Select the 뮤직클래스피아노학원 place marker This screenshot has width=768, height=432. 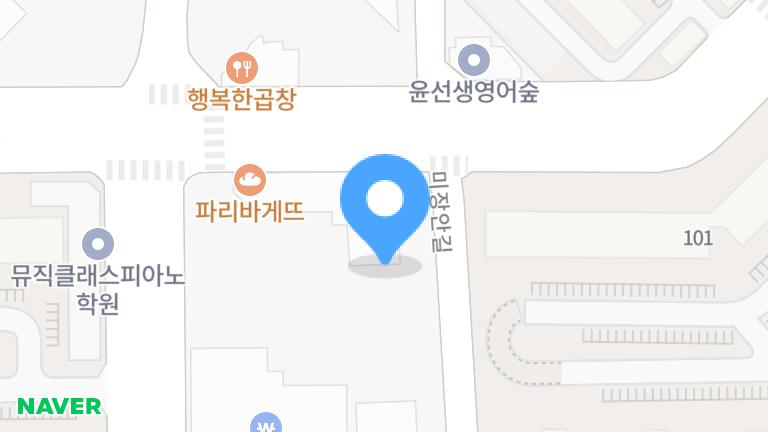coord(98,242)
